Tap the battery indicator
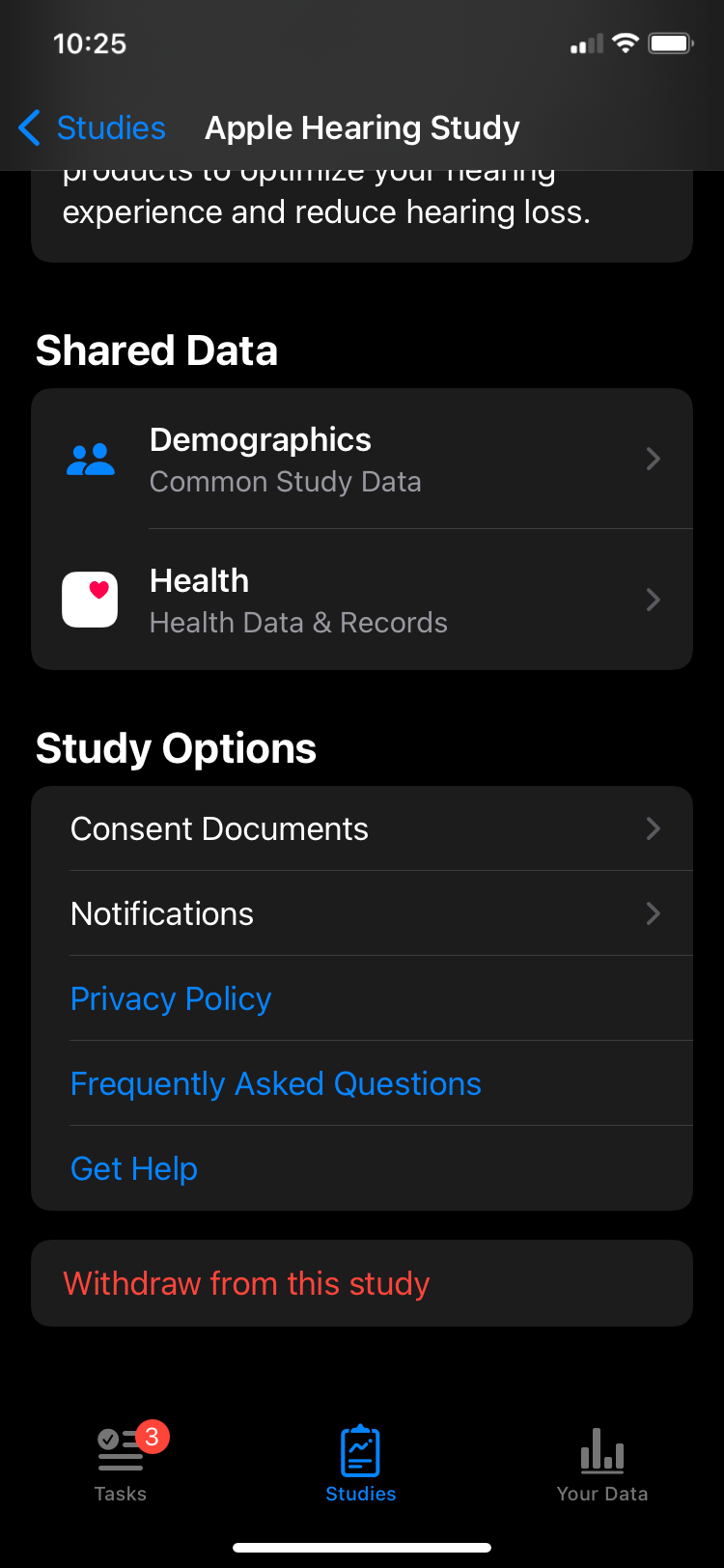Viewport: 724px width, 1568px height. click(670, 42)
